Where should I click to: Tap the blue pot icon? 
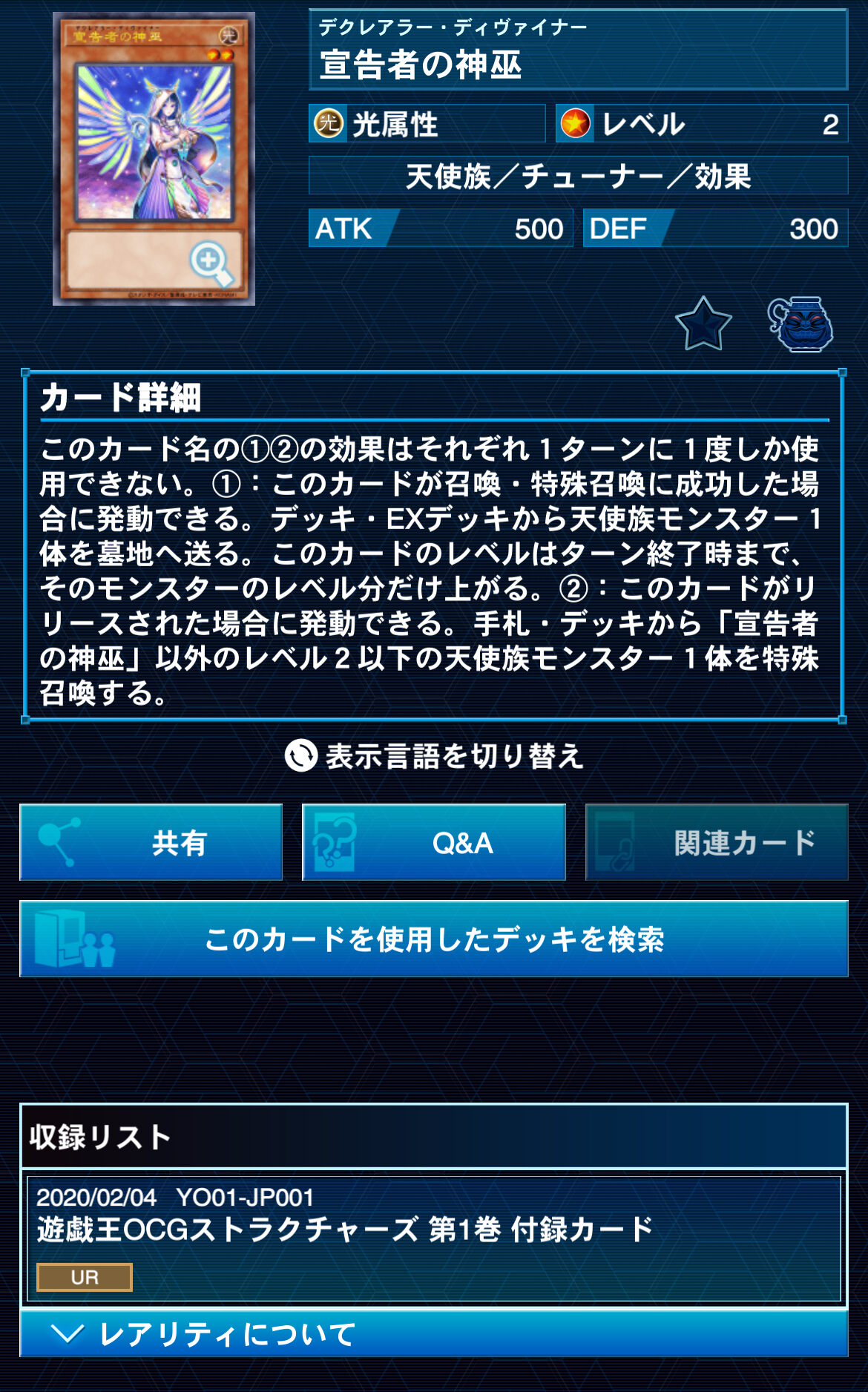click(800, 324)
